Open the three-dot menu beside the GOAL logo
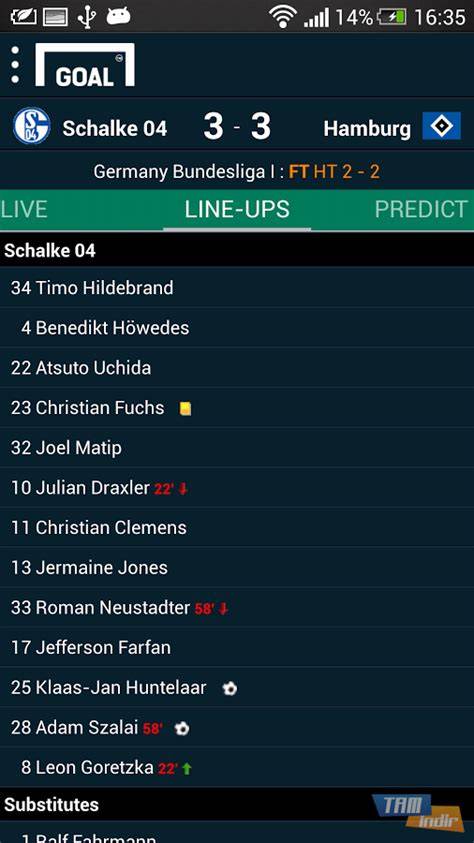This screenshot has height=843, width=474. [x=15, y=65]
